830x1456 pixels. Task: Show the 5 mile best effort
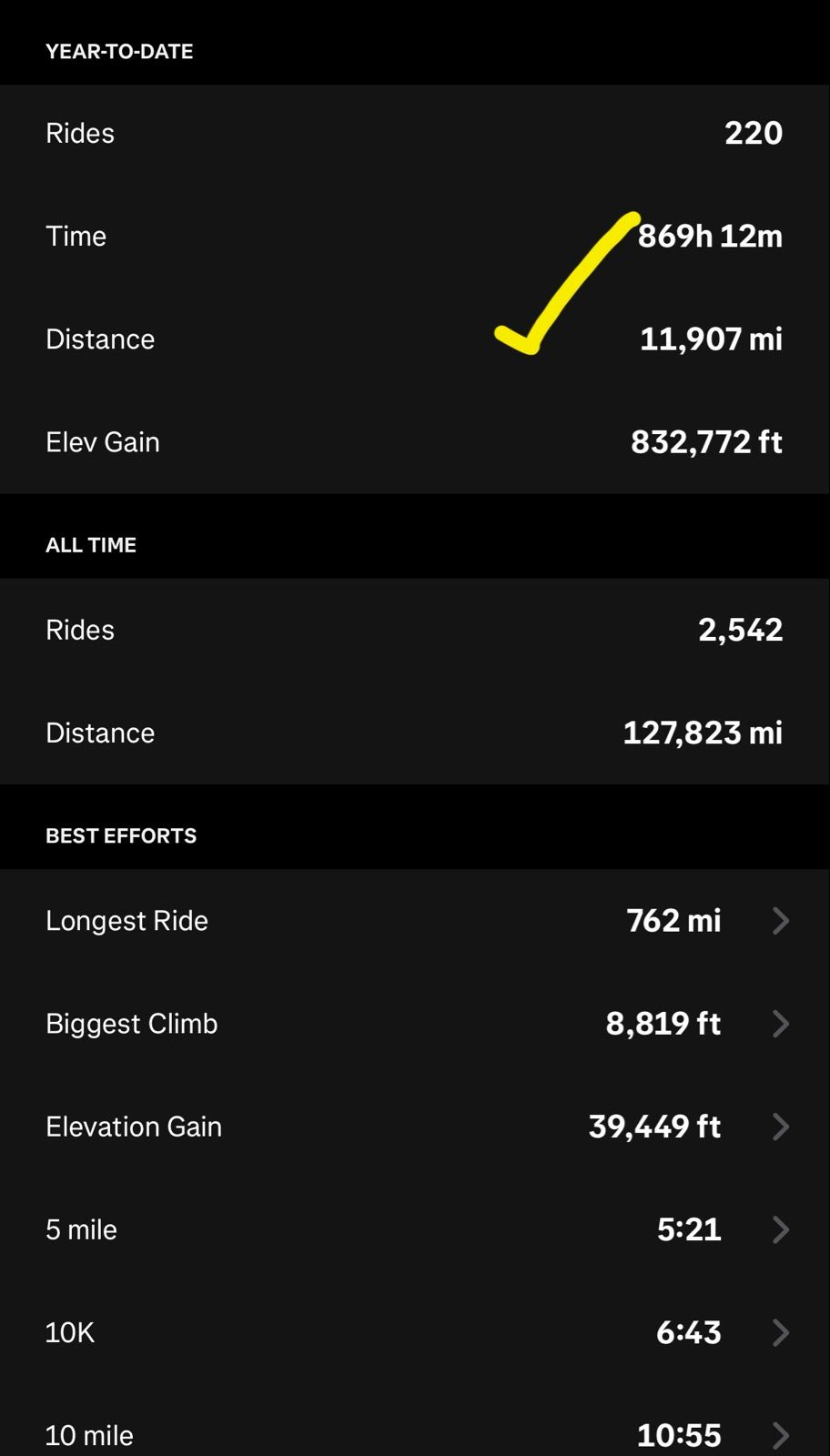[x=415, y=1229]
